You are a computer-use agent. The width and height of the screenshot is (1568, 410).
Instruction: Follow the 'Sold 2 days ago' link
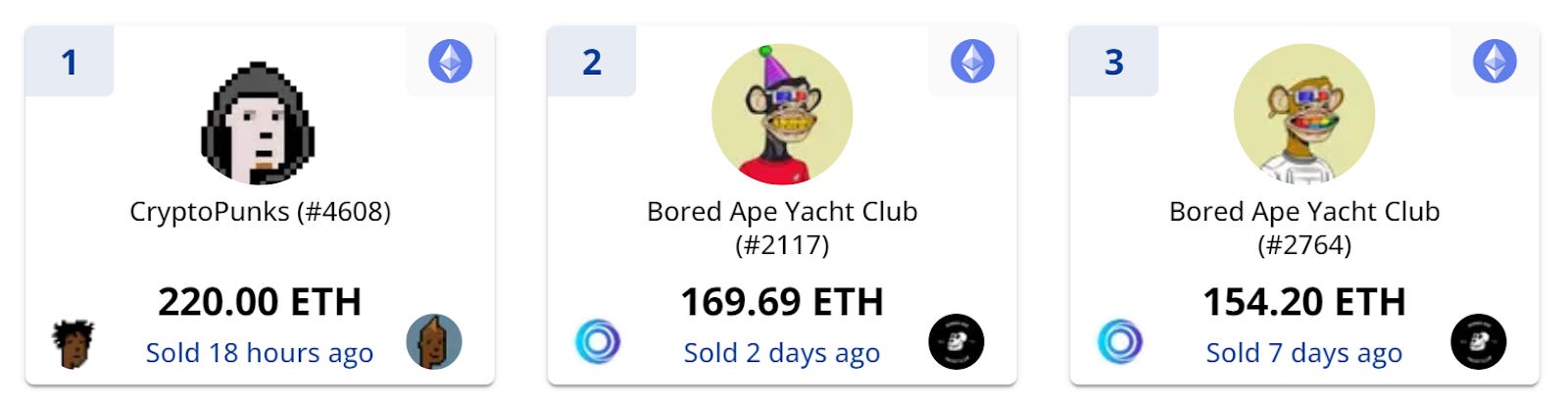tap(781, 352)
